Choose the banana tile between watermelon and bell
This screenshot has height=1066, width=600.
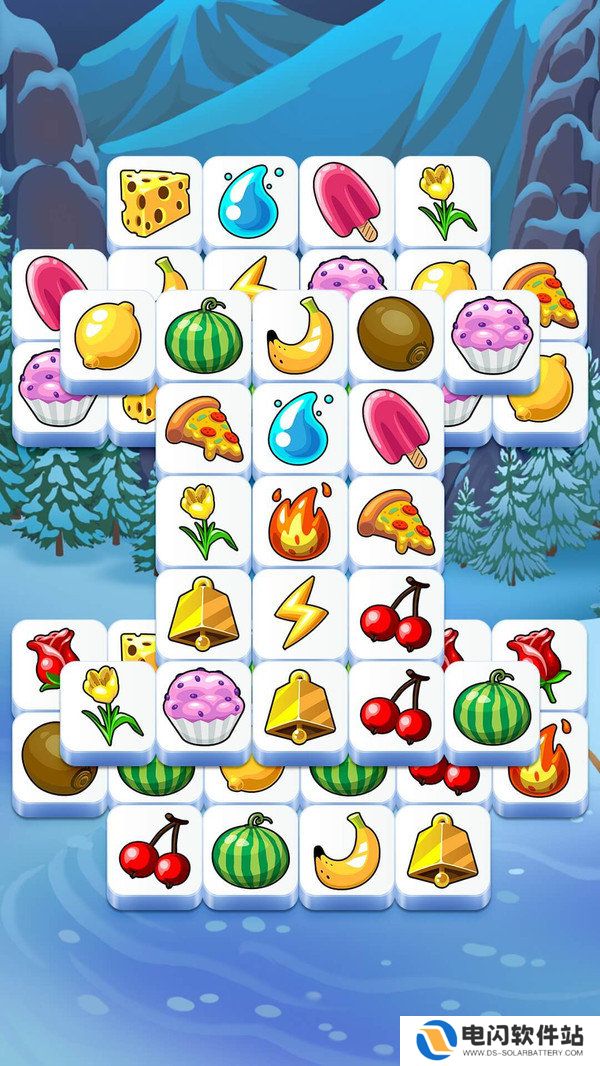click(x=347, y=851)
